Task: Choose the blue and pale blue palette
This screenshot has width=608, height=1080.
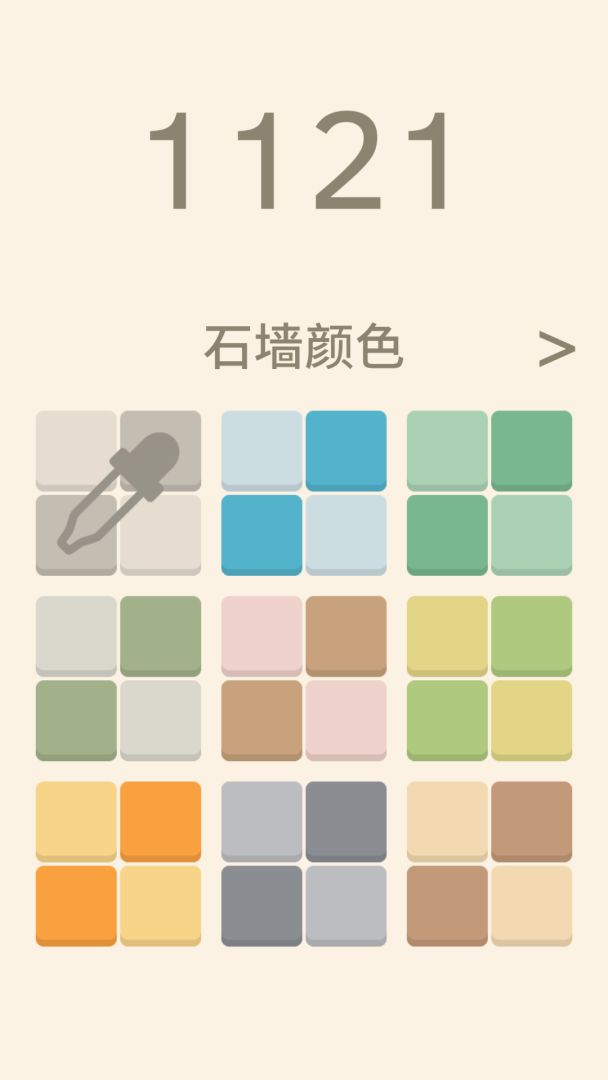Action: (304, 493)
